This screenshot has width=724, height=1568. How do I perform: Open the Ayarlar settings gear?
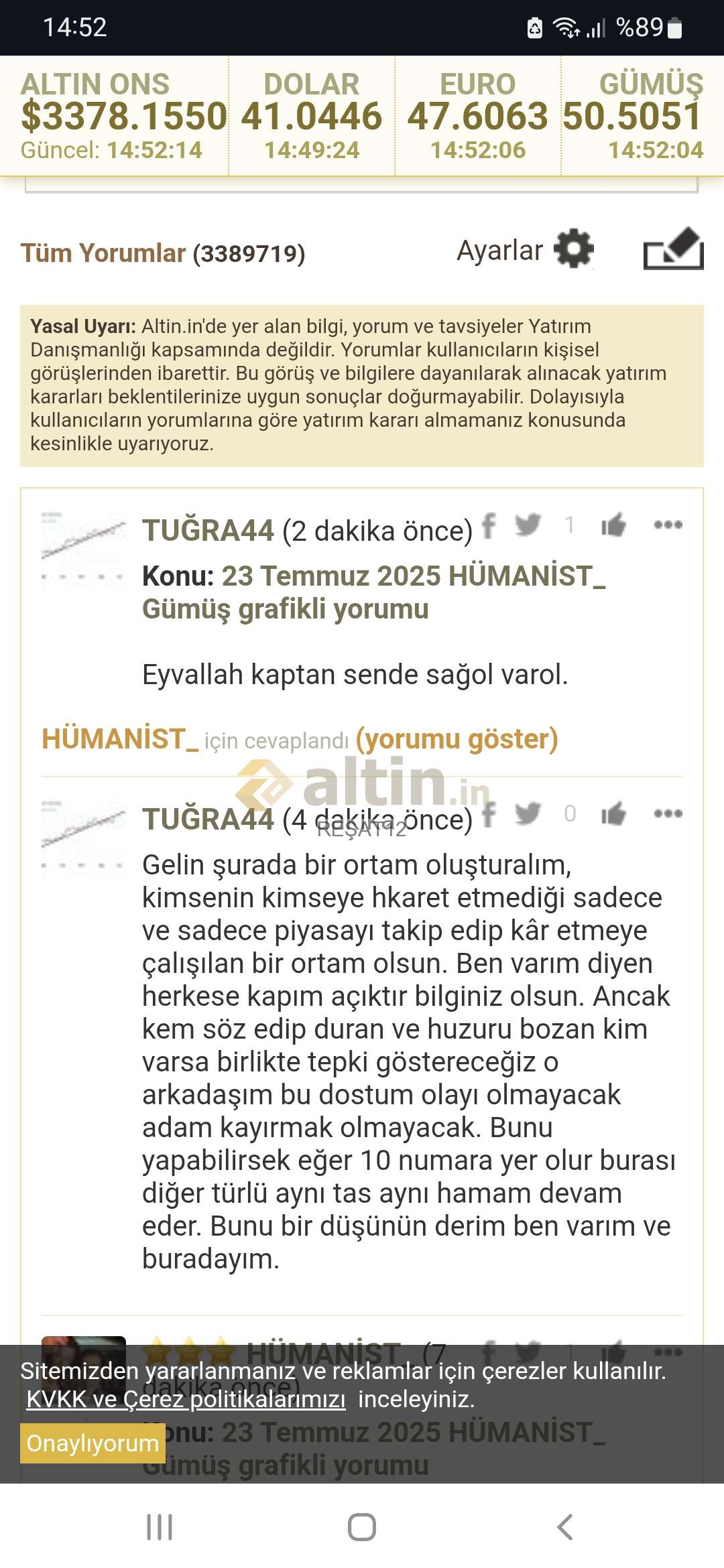click(574, 249)
